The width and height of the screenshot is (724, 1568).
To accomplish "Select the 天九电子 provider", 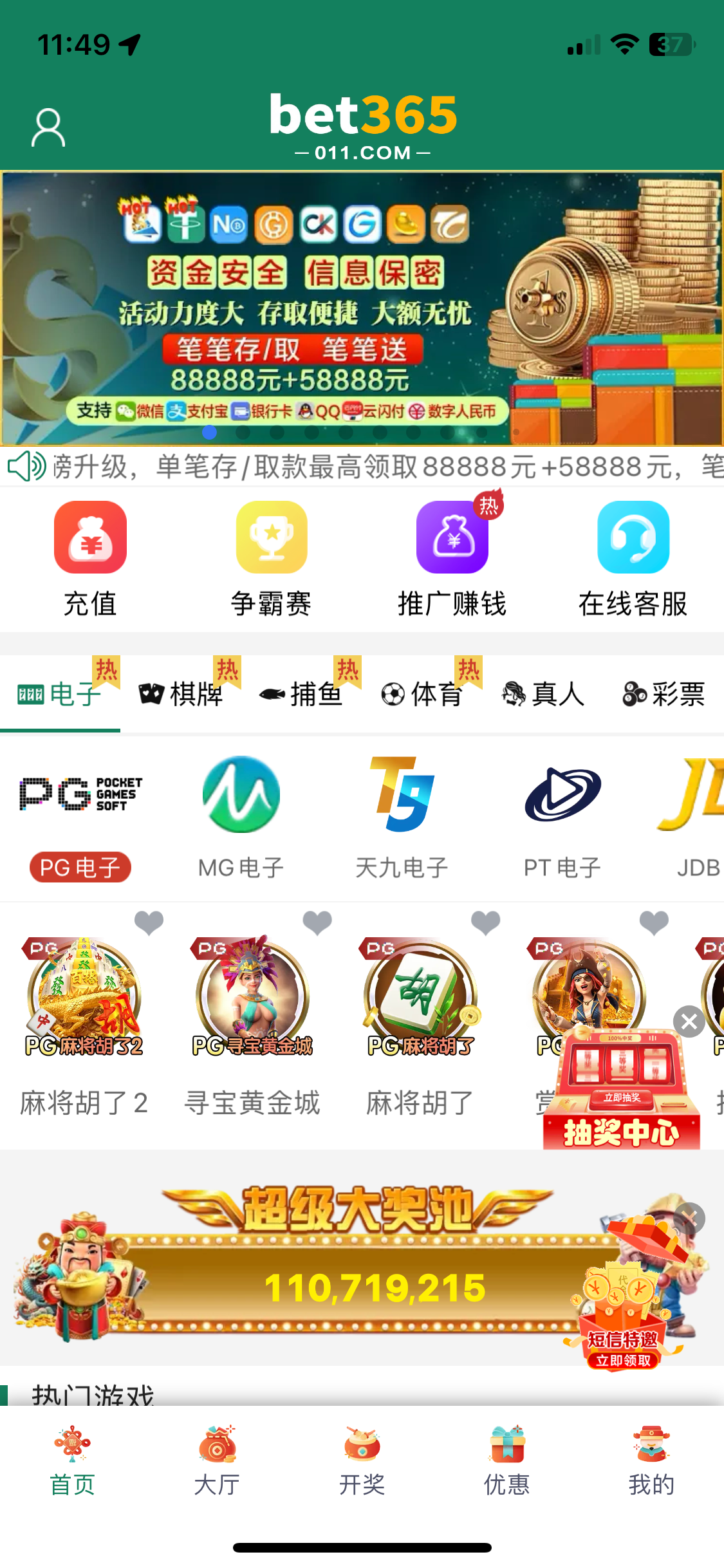I will pyautogui.click(x=402, y=816).
